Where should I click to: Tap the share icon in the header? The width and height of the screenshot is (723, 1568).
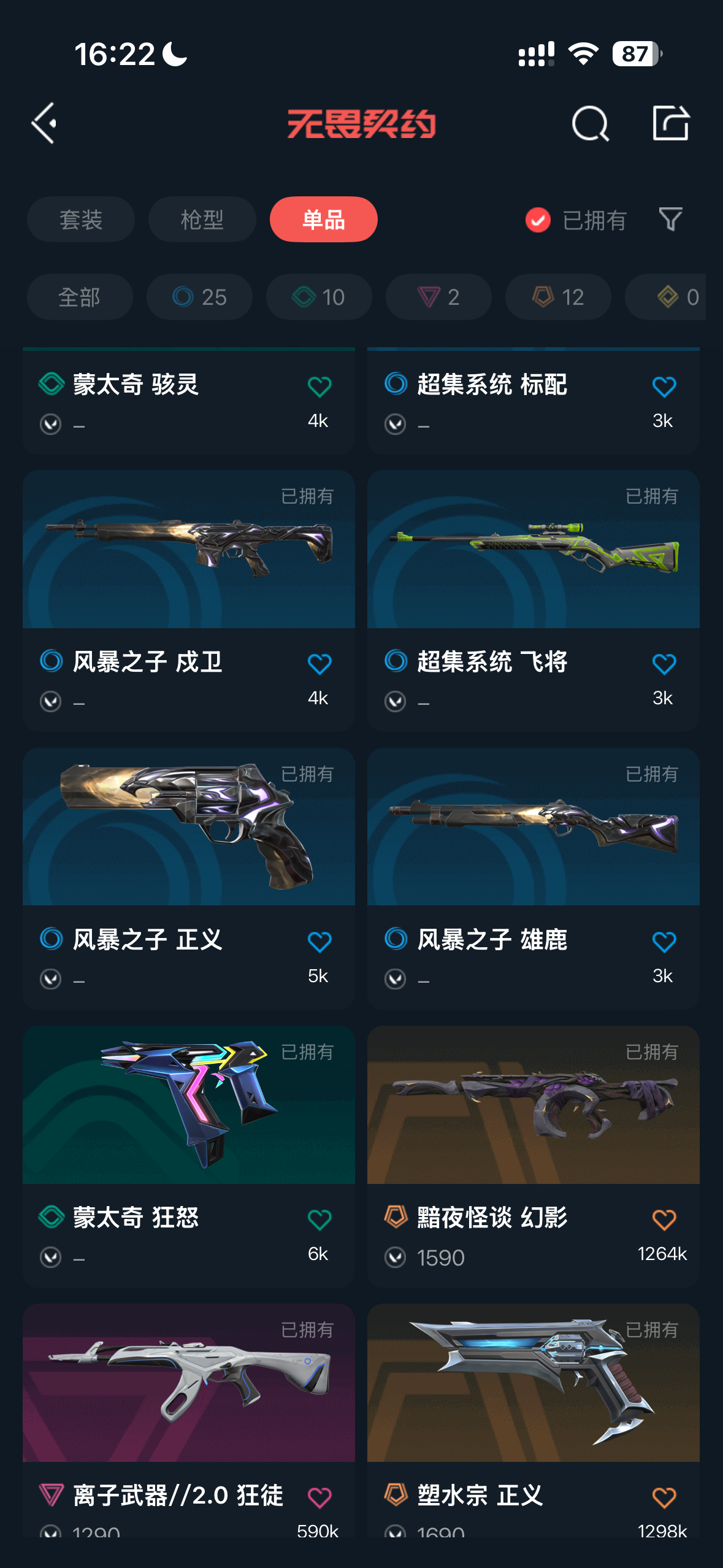[x=670, y=123]
